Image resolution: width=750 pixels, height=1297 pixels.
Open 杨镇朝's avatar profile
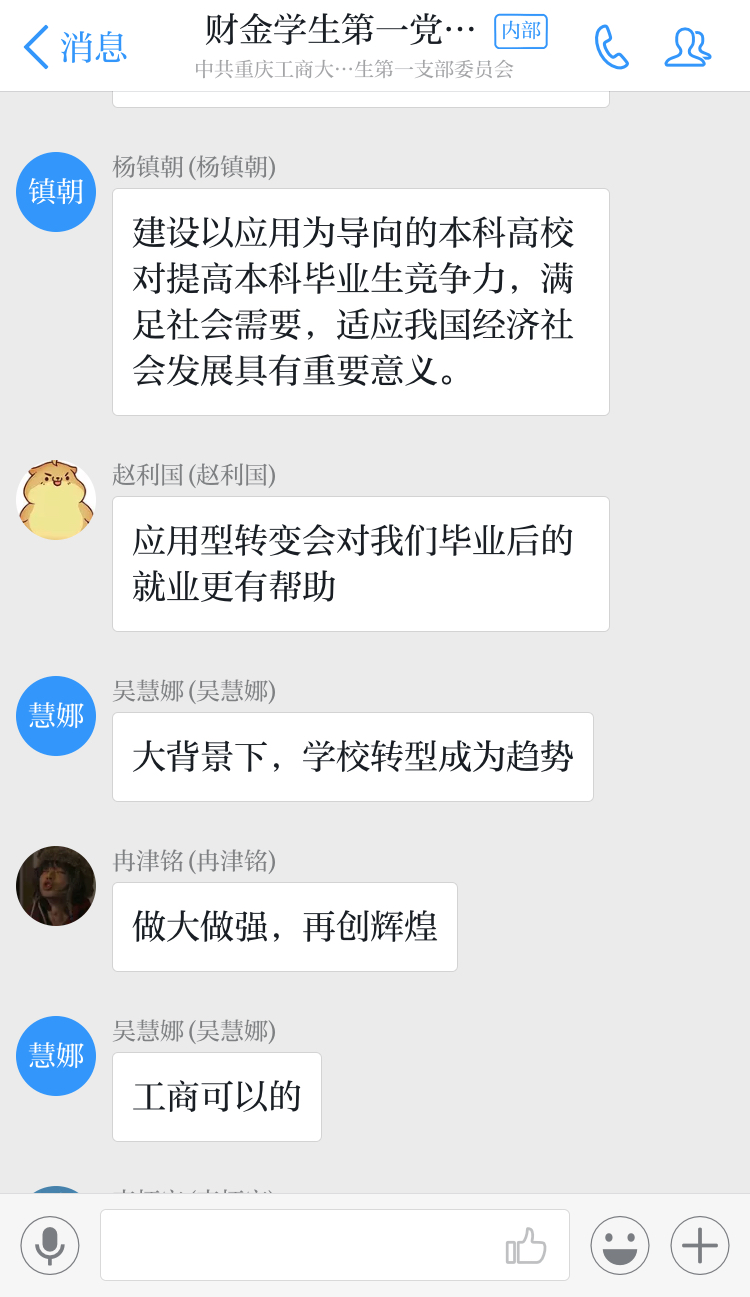point(56,192)
